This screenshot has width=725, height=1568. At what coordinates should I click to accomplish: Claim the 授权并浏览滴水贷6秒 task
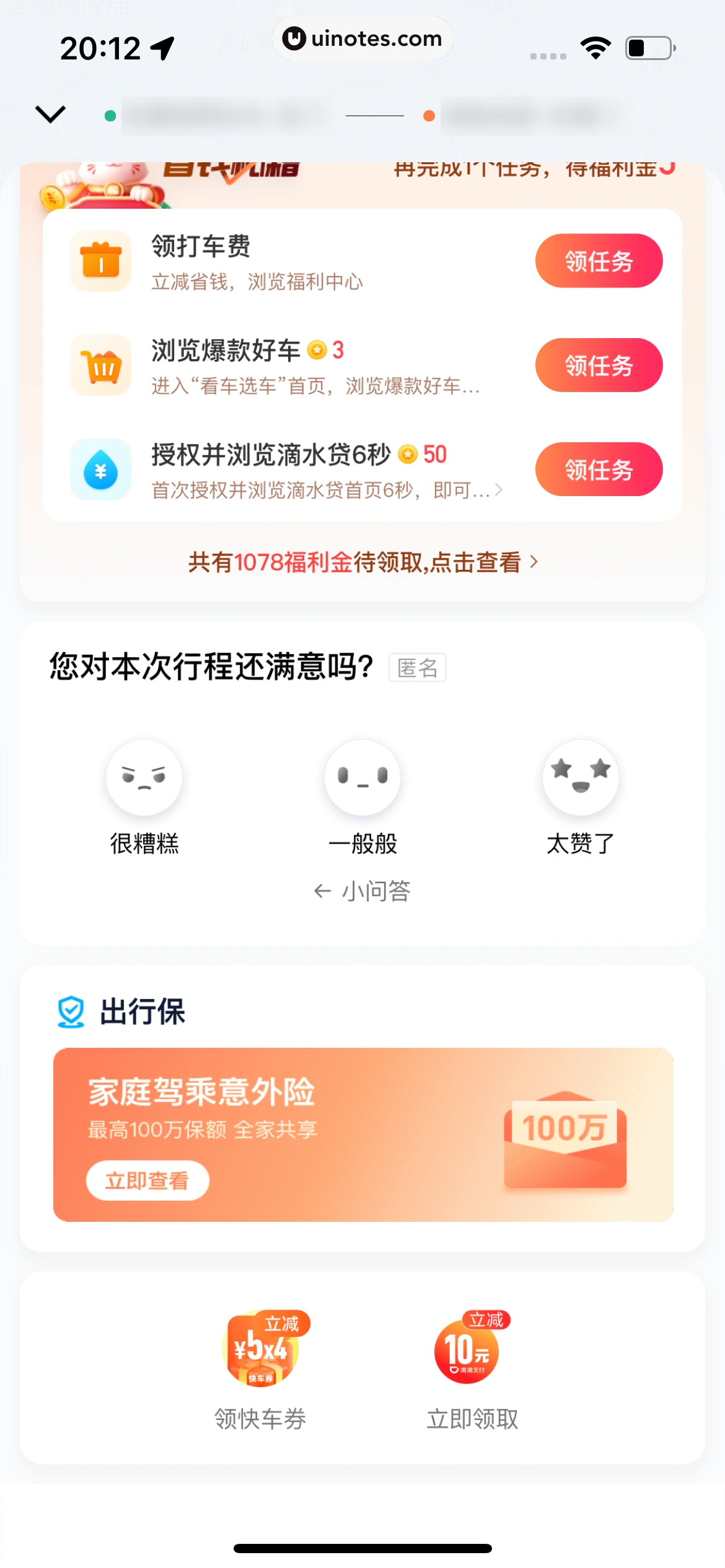pos(598,469)
